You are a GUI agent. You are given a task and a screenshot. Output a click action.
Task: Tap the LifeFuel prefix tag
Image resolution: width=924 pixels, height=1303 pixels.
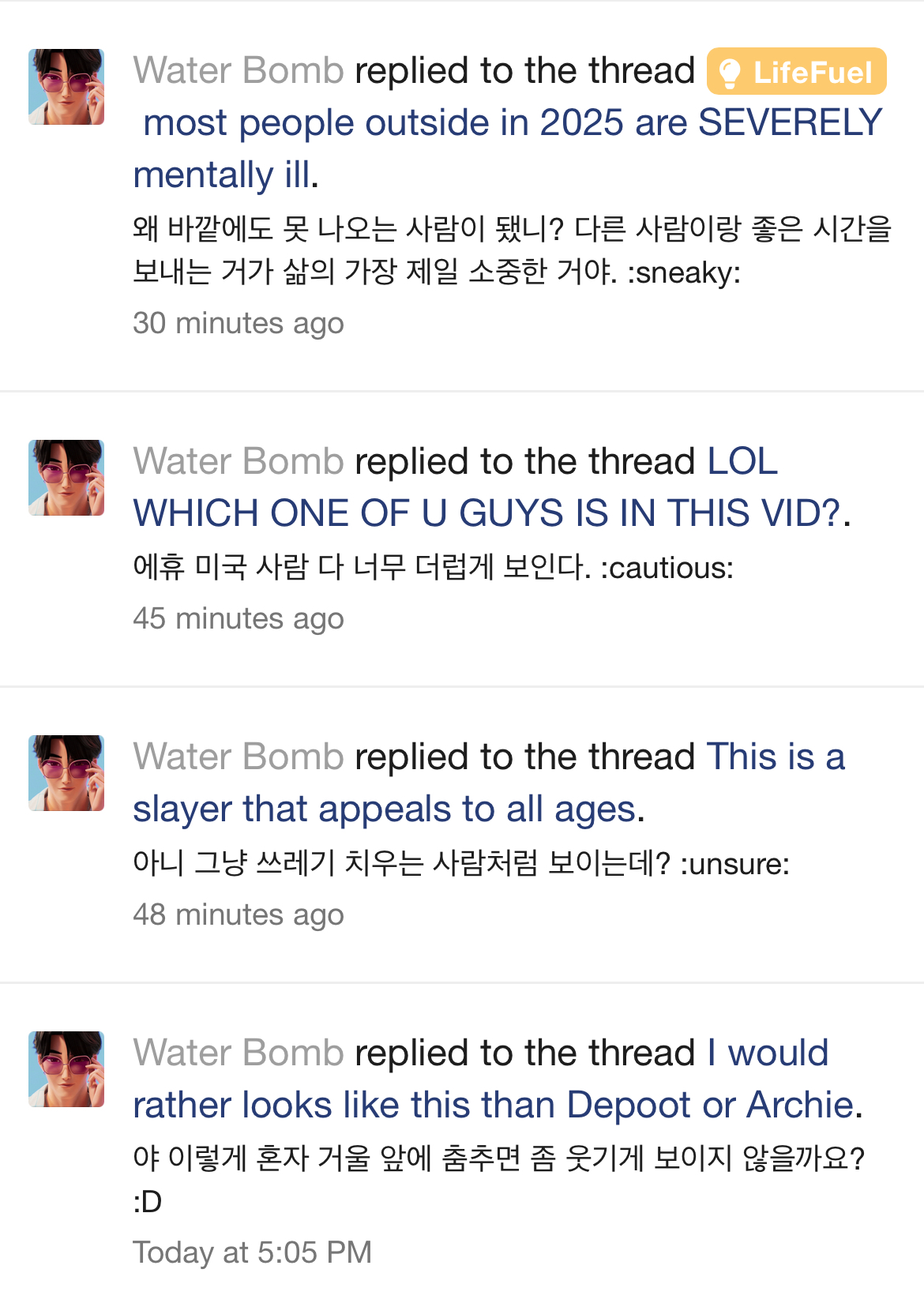click(x=796, y=72)
